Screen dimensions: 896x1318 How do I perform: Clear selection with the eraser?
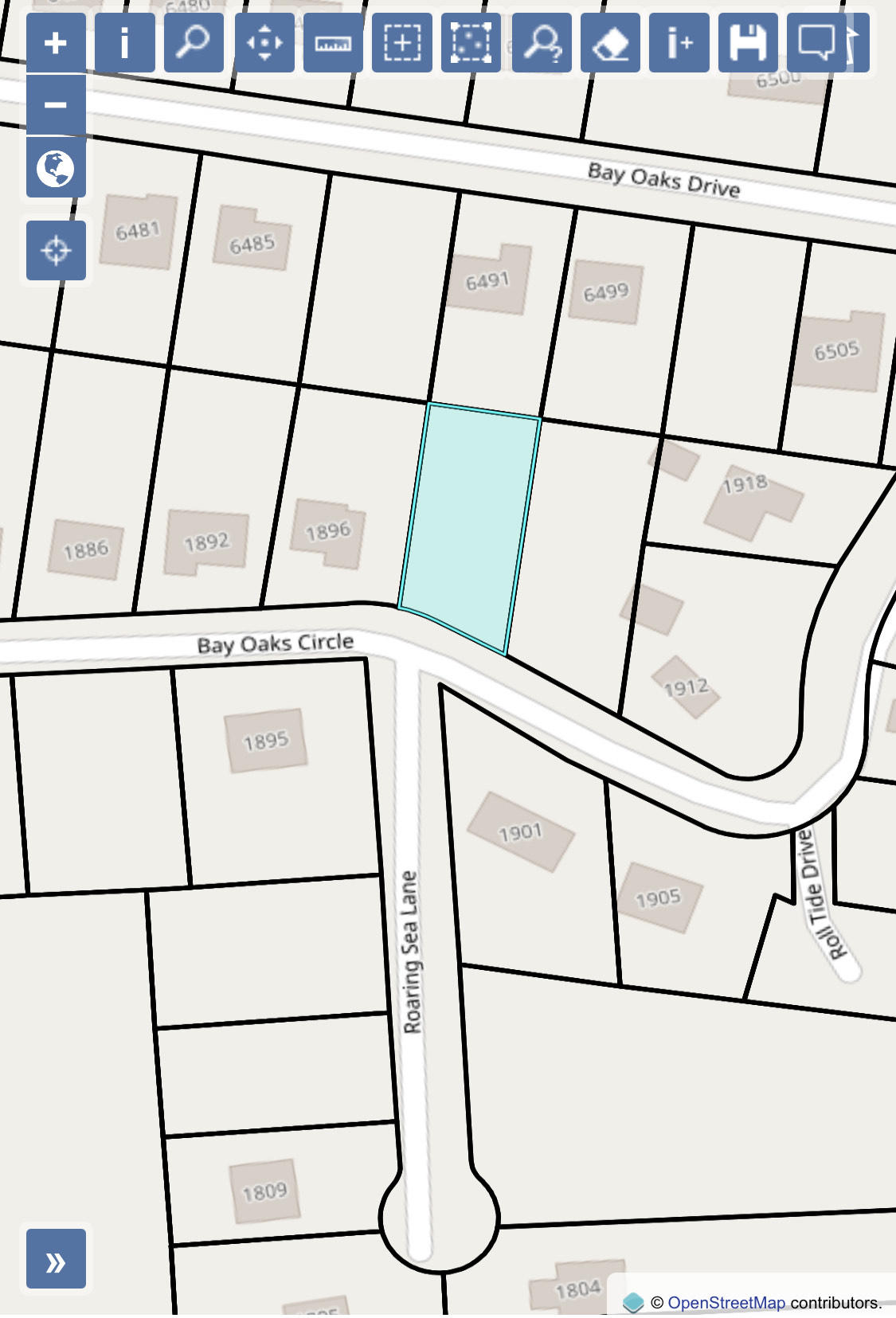(610, 43)
